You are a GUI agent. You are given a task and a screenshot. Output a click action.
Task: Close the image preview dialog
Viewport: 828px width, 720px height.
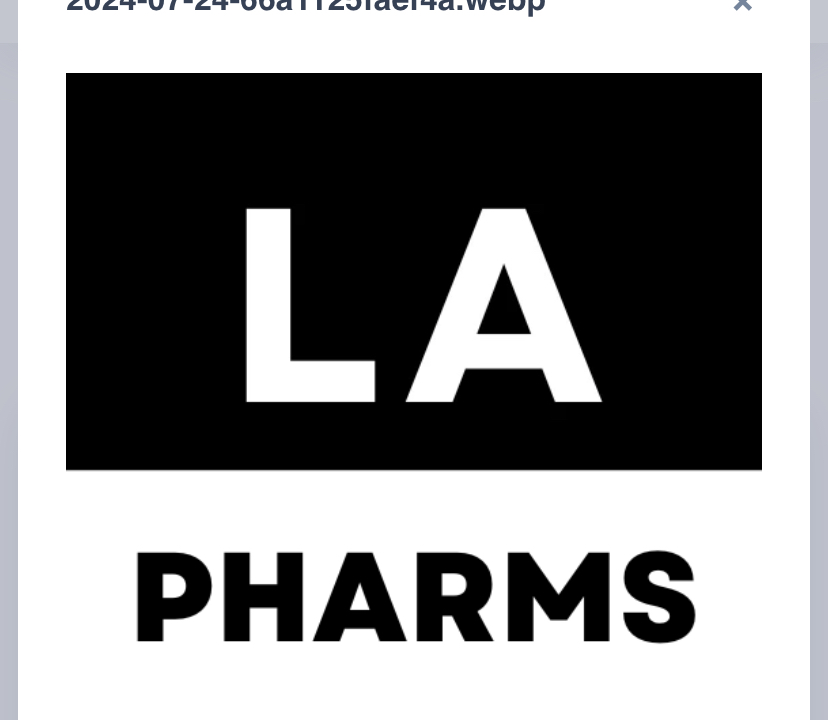click(x=742, y=5)
